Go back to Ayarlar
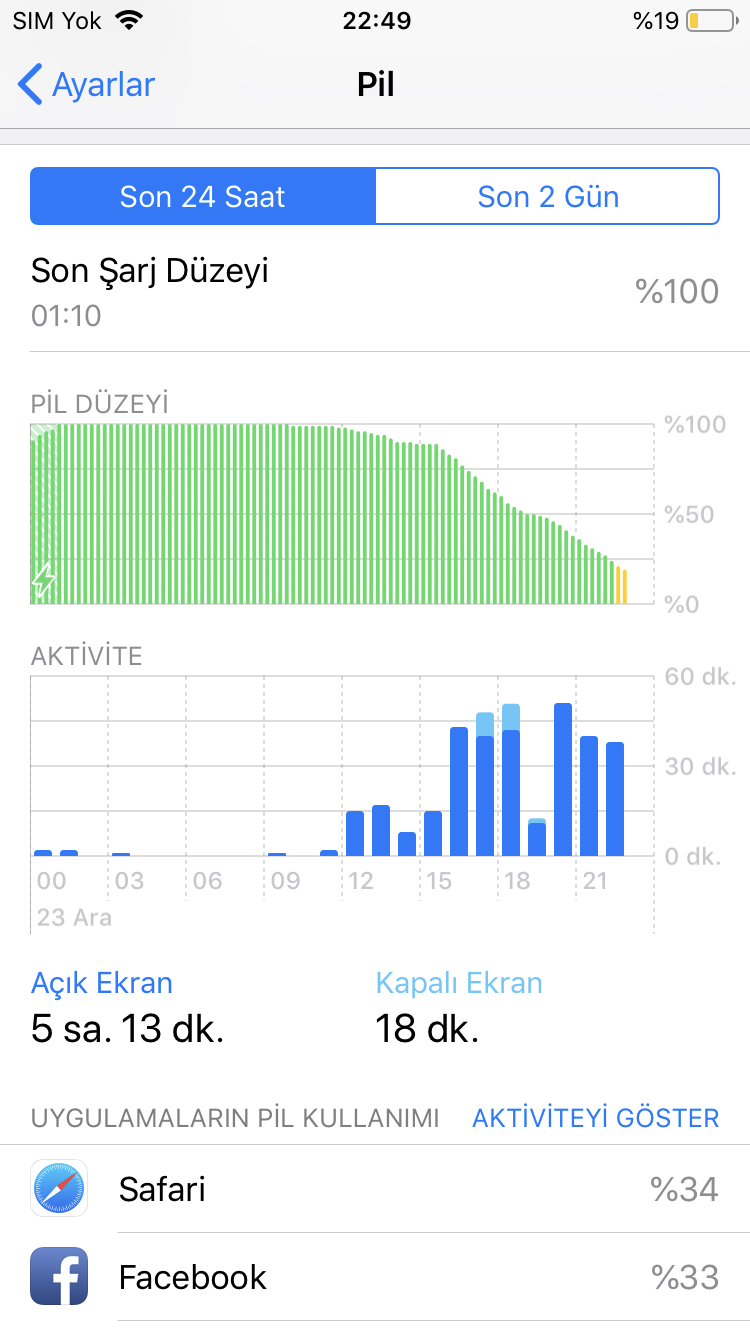The height and width of the screenshot is (1334, 750). pos(87,85)
